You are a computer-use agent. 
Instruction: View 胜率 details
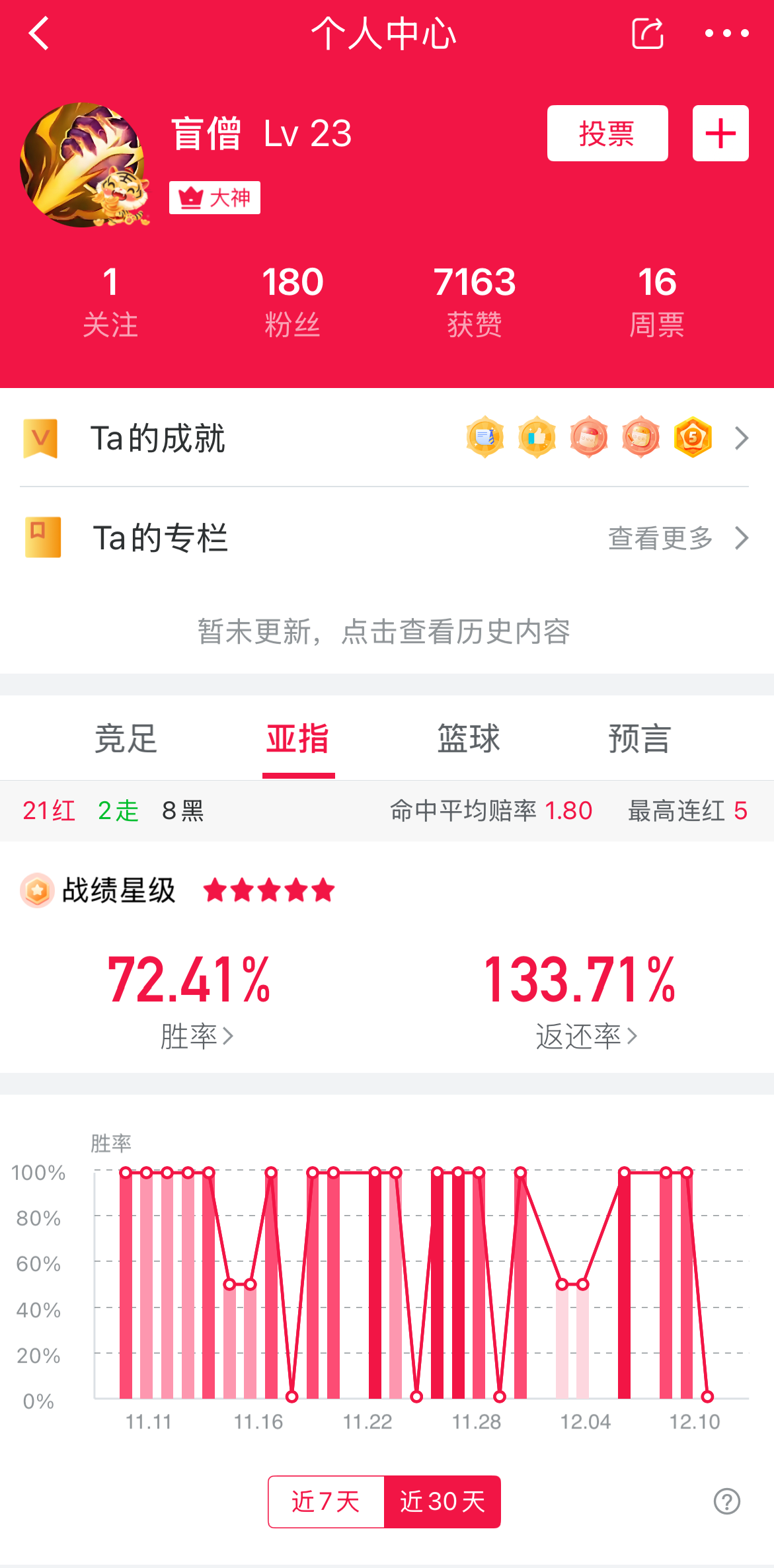click(x=196, y=1036)
